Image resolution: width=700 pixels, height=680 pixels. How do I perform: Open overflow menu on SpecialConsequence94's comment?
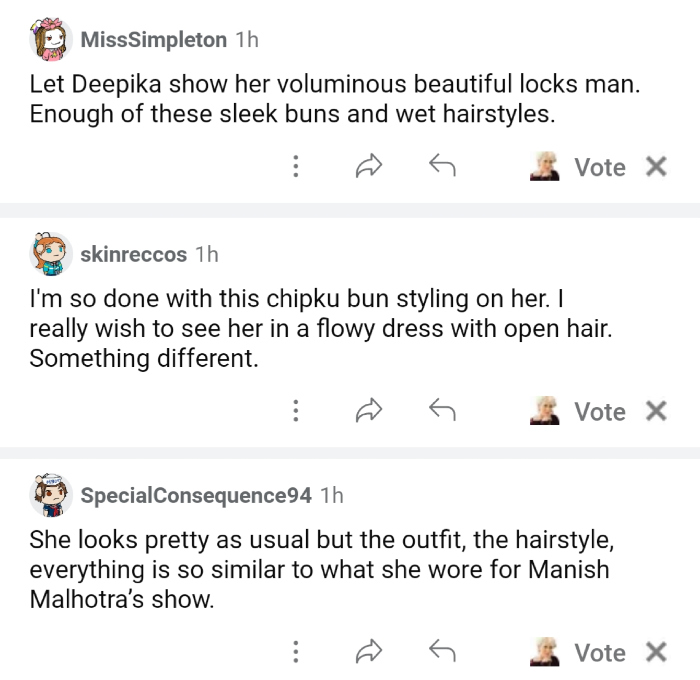296,652
